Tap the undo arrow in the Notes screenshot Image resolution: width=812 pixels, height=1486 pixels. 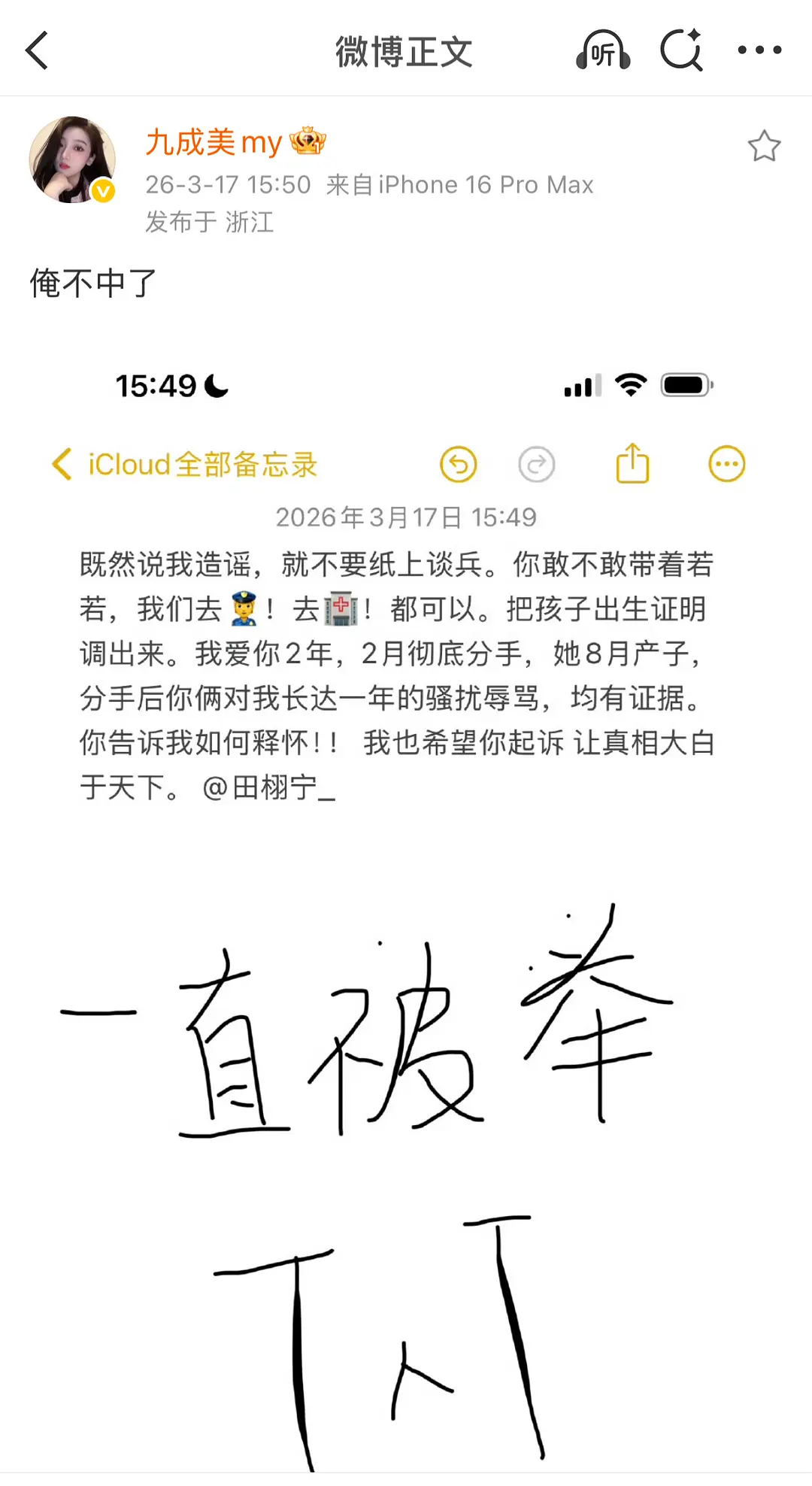click(x=458, y=464)
